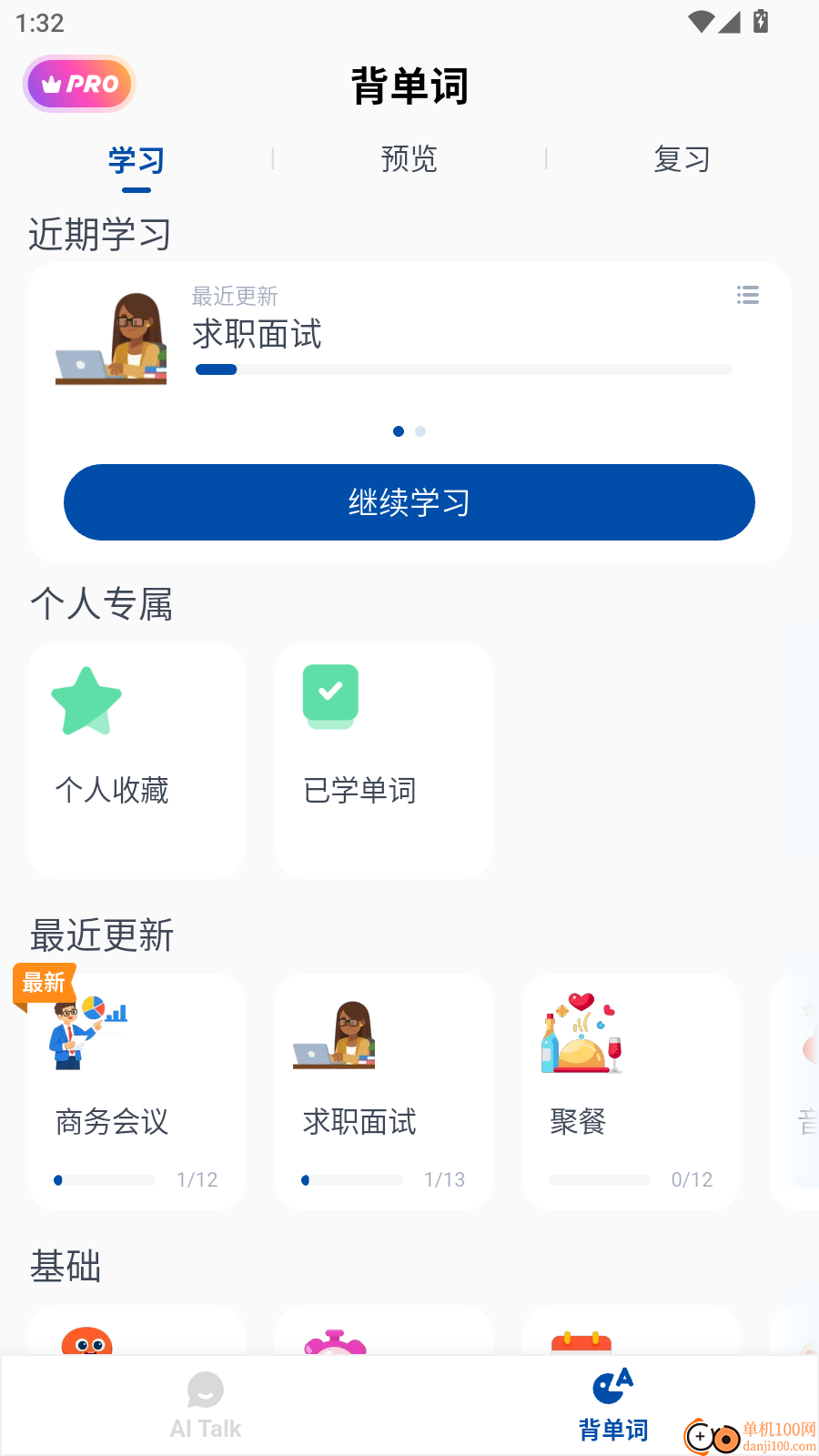Select the first carousel page indicator
This screenshot has width=819, height=1456.
tap(398, 430)
